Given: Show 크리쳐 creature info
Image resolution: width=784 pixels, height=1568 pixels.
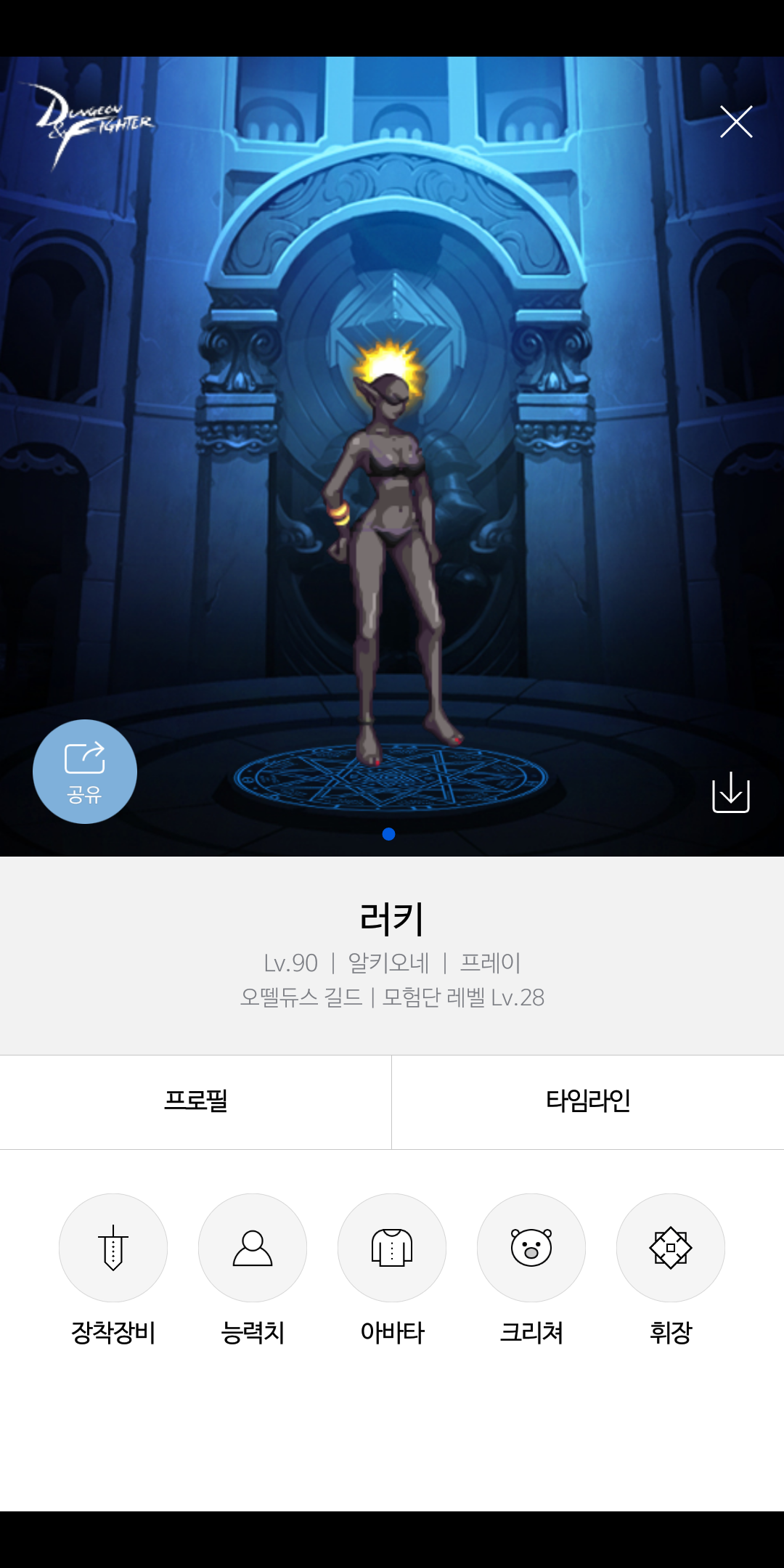Looking at the screenshot, I should [531, 1248].
